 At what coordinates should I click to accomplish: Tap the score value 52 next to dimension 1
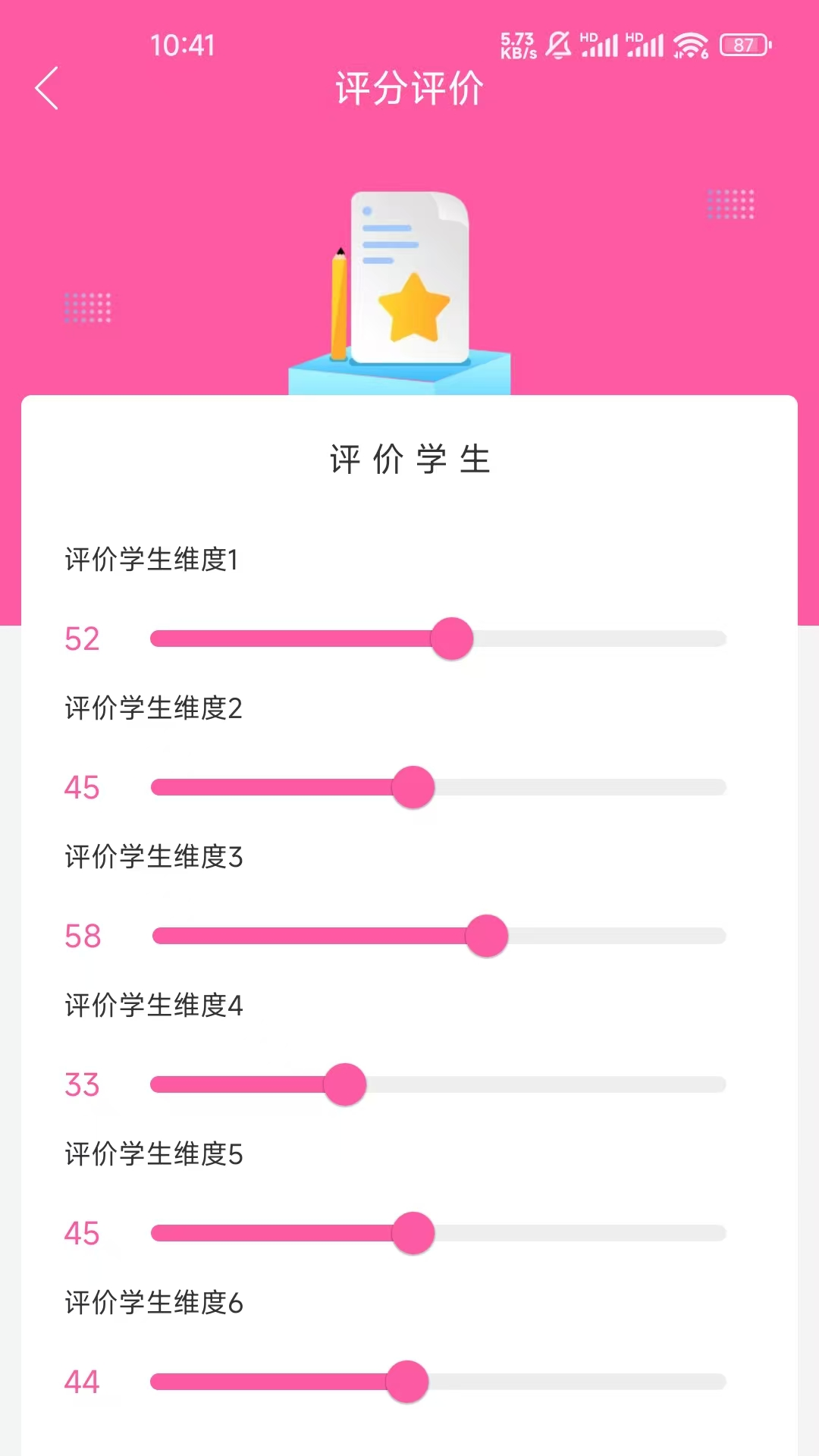pos(83,640)
